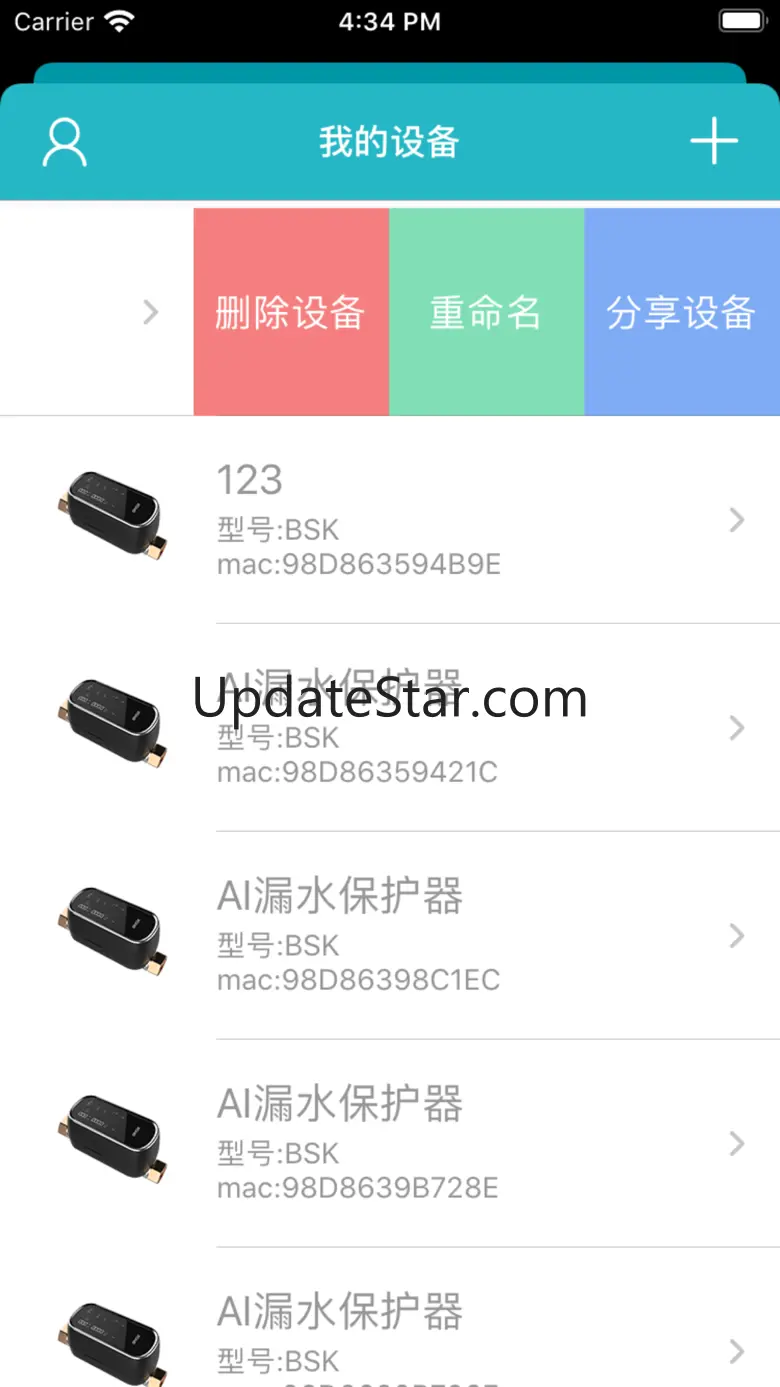
Task: Tap the red 删除设备 button
Action: (291, 312)
